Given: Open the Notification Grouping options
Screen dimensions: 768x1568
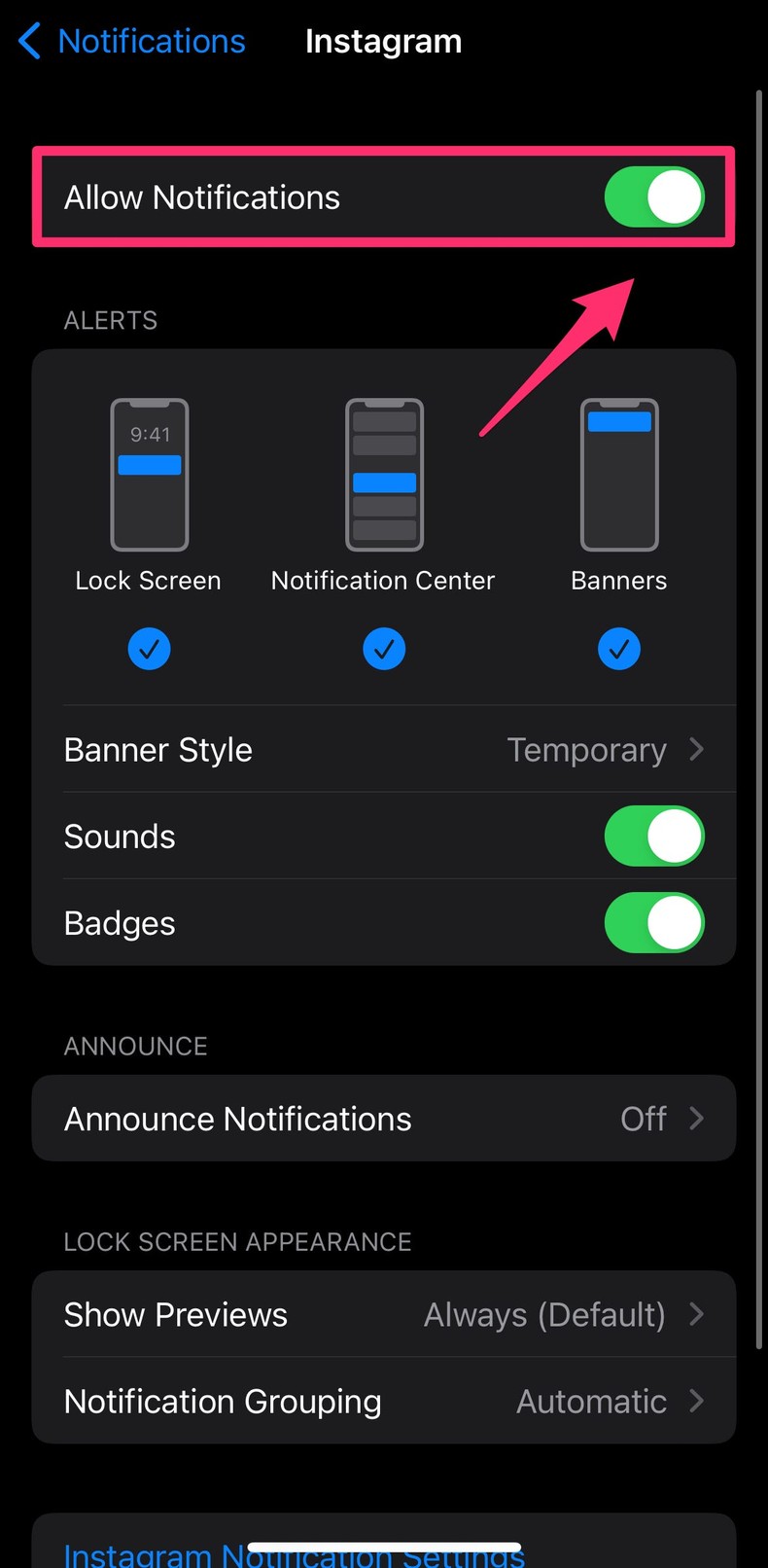Looking at the screenshot, I should tap(383, 1401).
